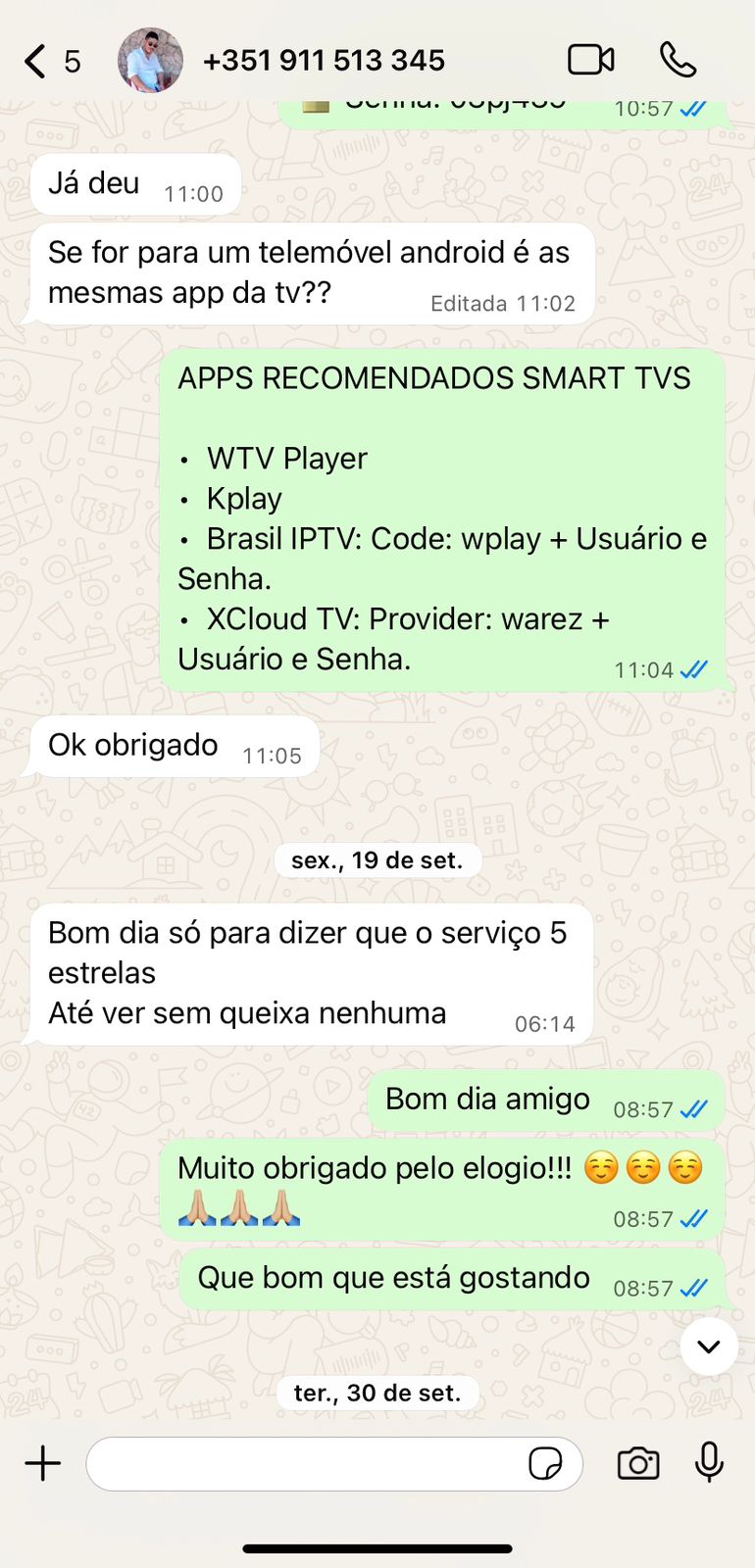Record a voice message with the microphone
Screen dimensions: 755x1568
709,1462
